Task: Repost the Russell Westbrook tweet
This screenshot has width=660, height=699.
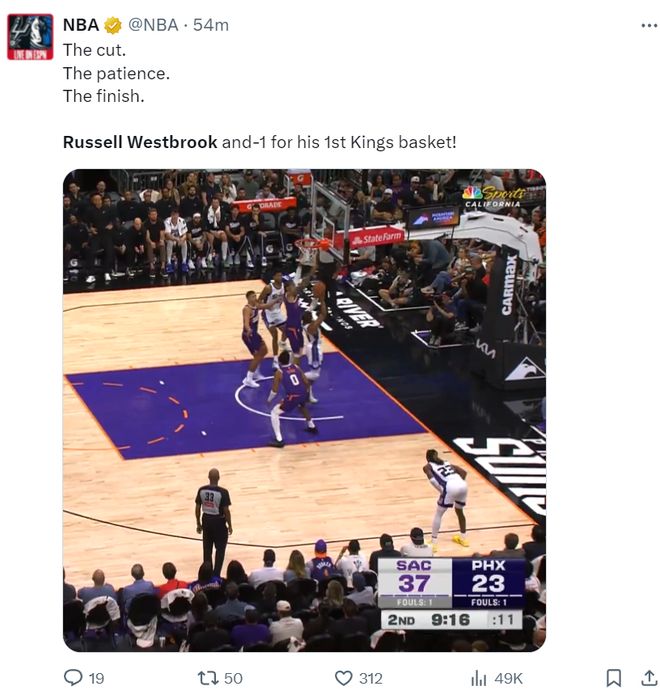Action: tap(209, 678)
